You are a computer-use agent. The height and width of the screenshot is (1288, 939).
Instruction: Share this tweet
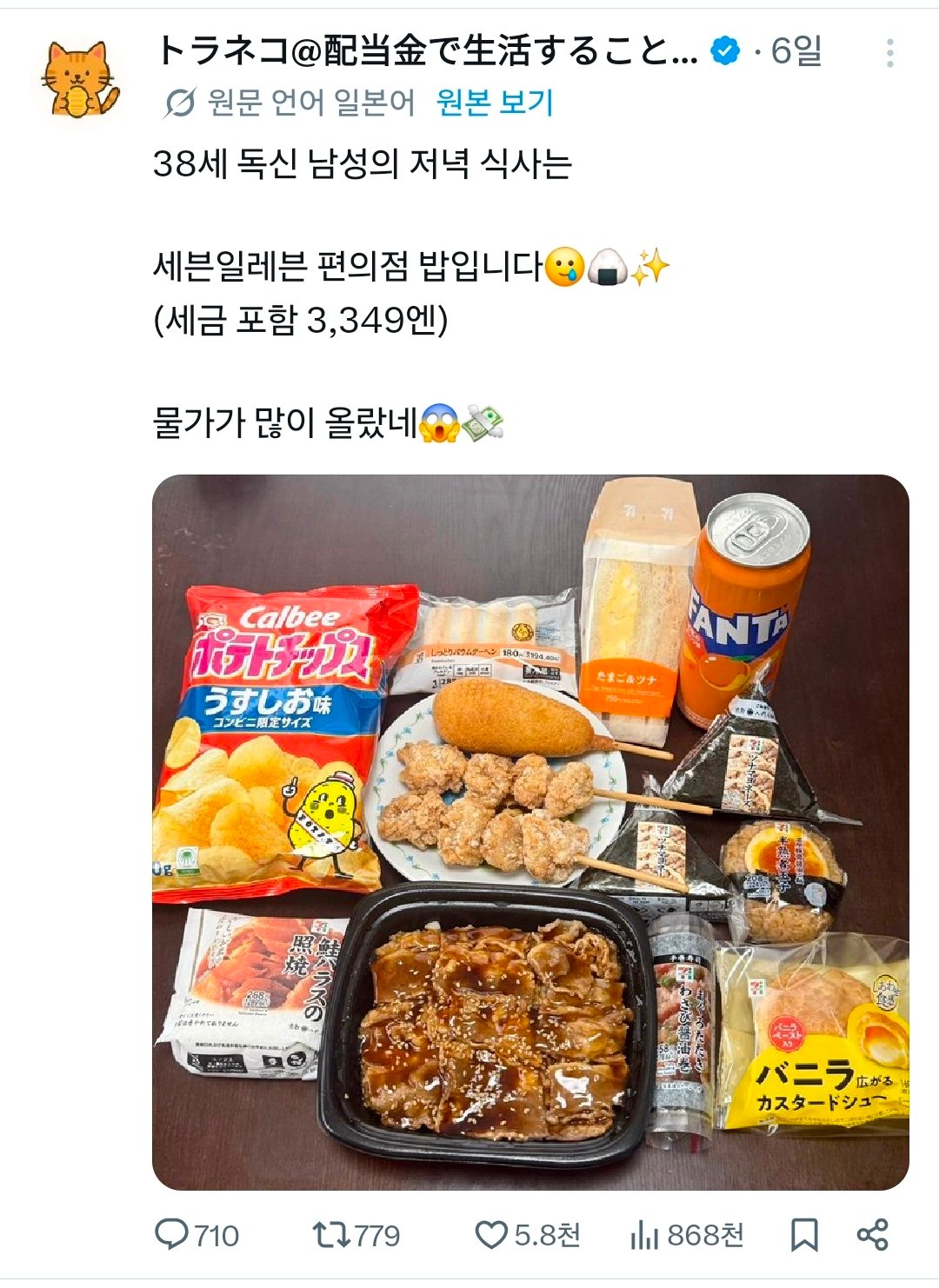[872, 1234]
